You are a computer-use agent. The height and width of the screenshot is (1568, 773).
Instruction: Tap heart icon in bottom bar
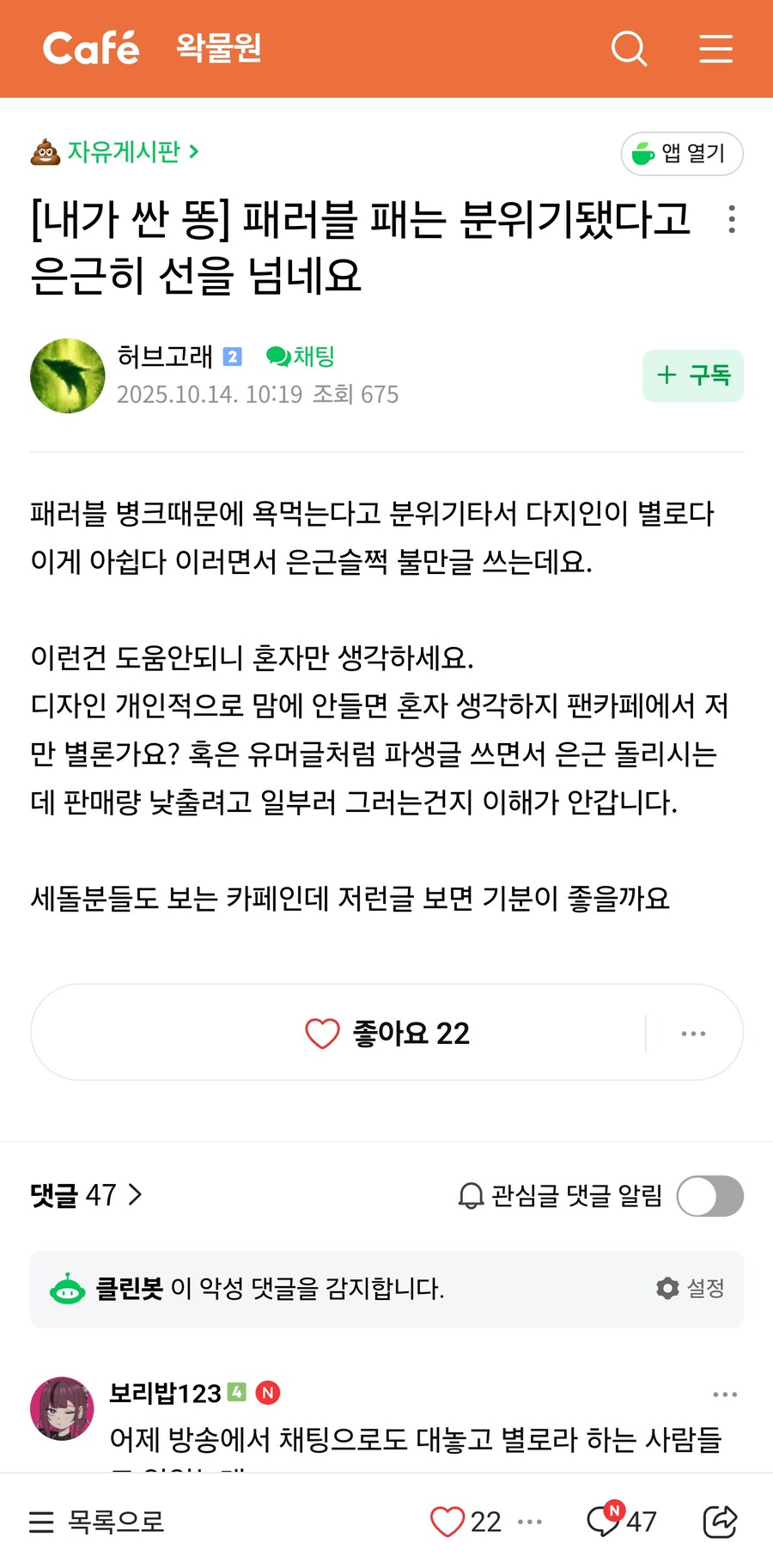pos(447,1522)
